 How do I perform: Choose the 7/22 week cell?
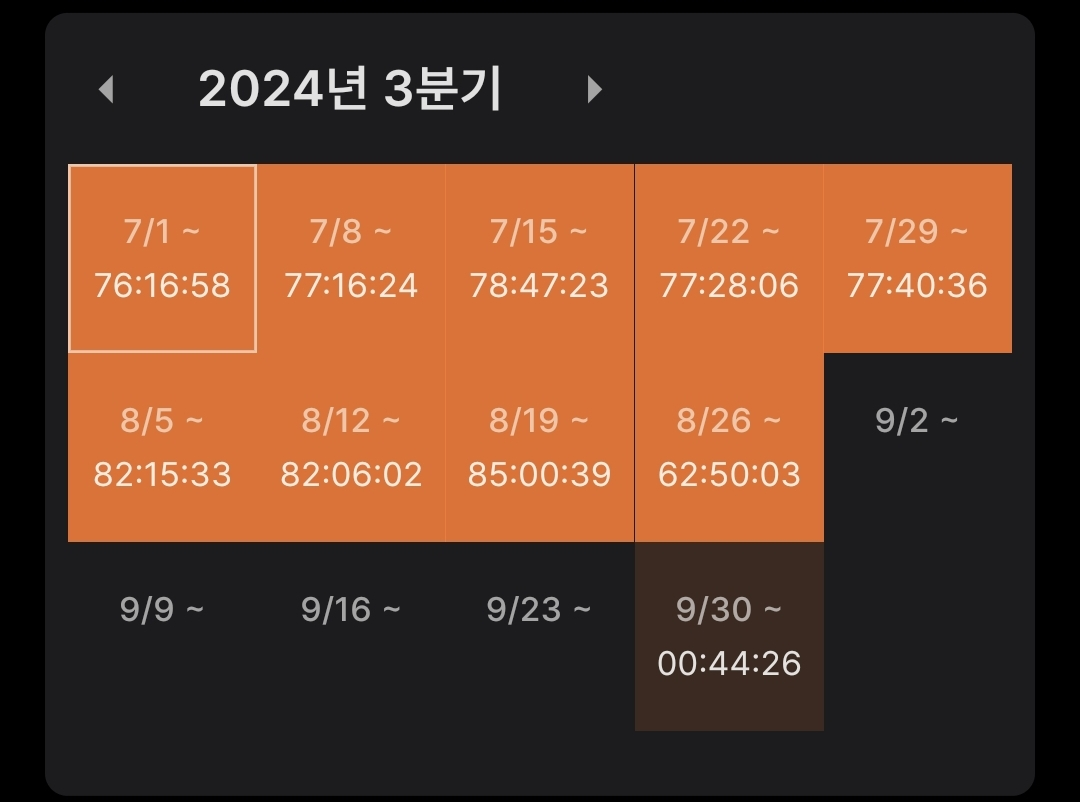729,258
